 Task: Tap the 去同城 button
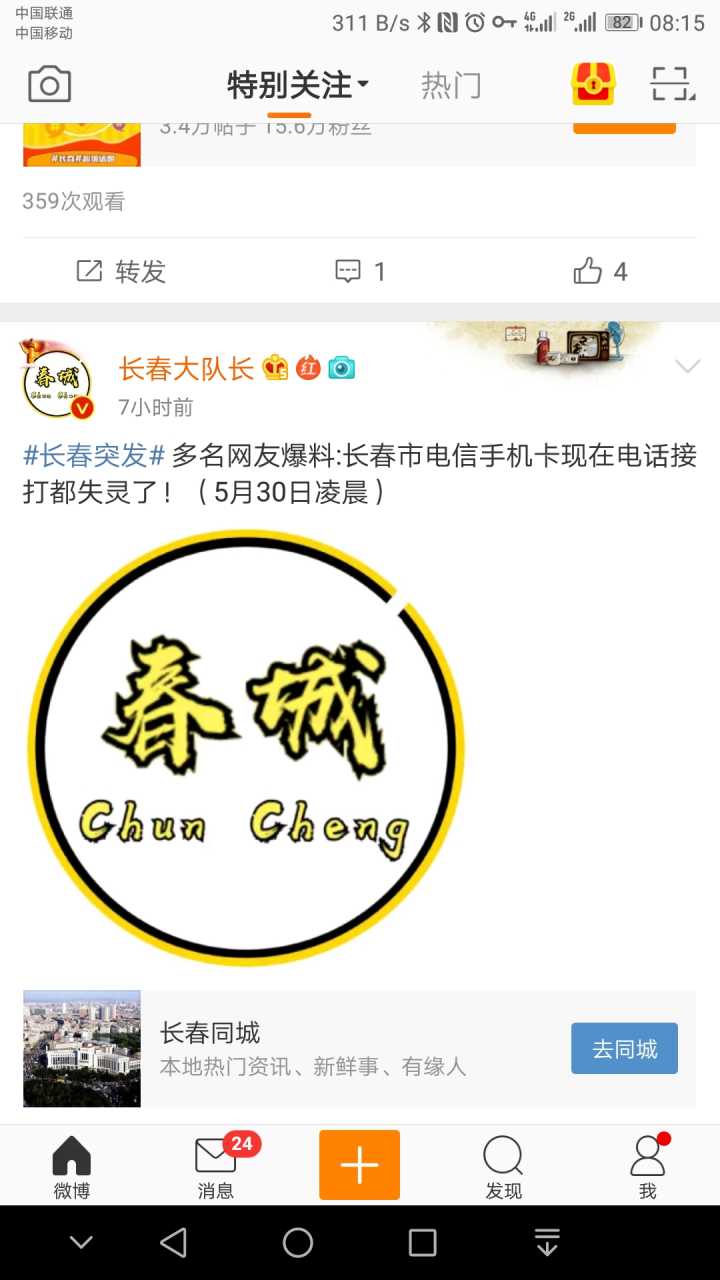(x=624, y=1048)
